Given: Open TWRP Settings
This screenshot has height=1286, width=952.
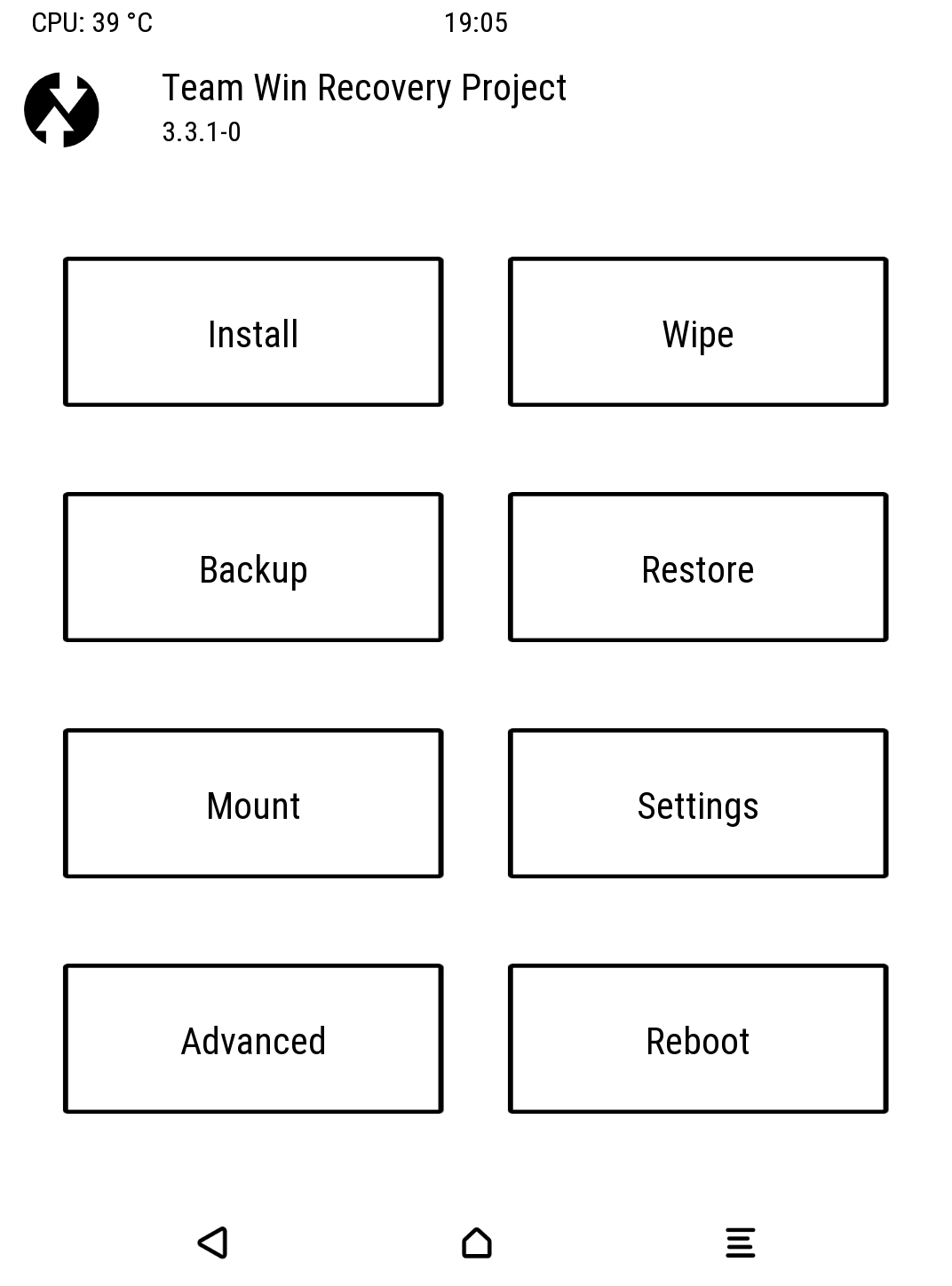Looking at the screenshot, I should tap(697, 804).
